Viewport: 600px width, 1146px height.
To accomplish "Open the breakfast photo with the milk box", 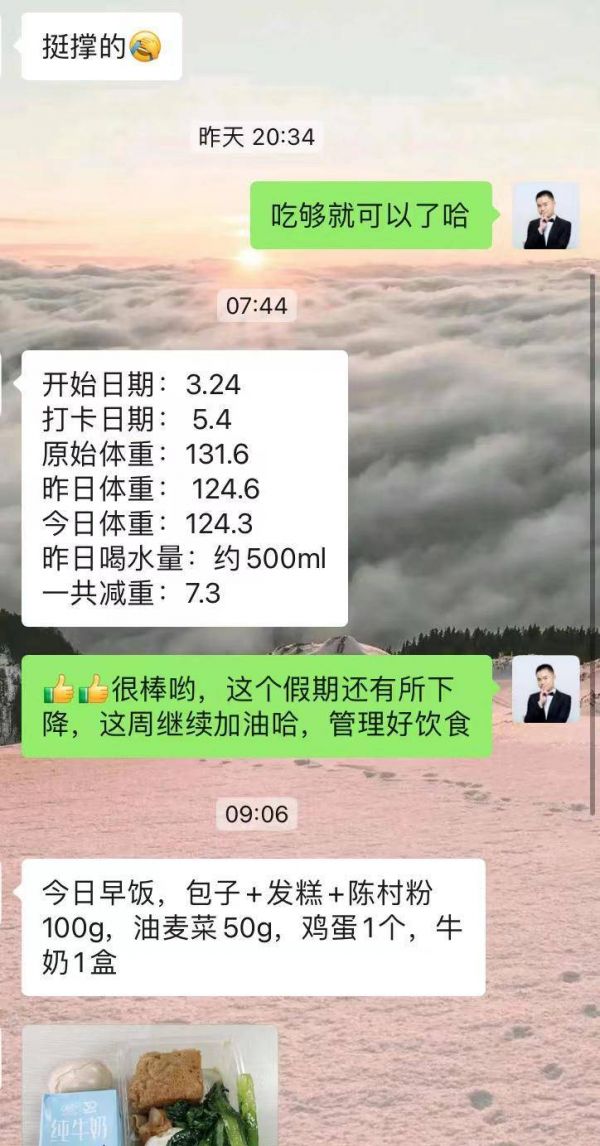I will [x=150, y=1085].
